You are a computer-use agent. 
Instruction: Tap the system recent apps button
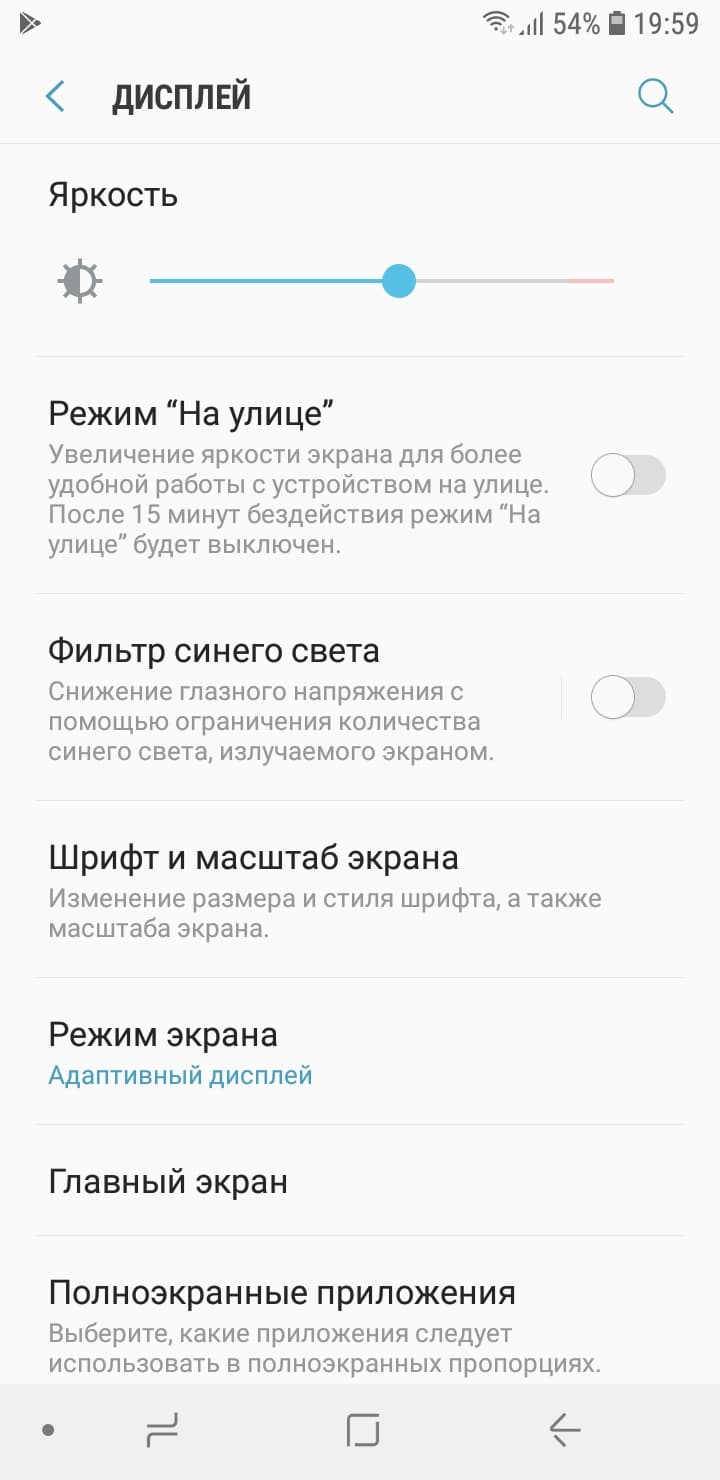(x=161, y=1431)
